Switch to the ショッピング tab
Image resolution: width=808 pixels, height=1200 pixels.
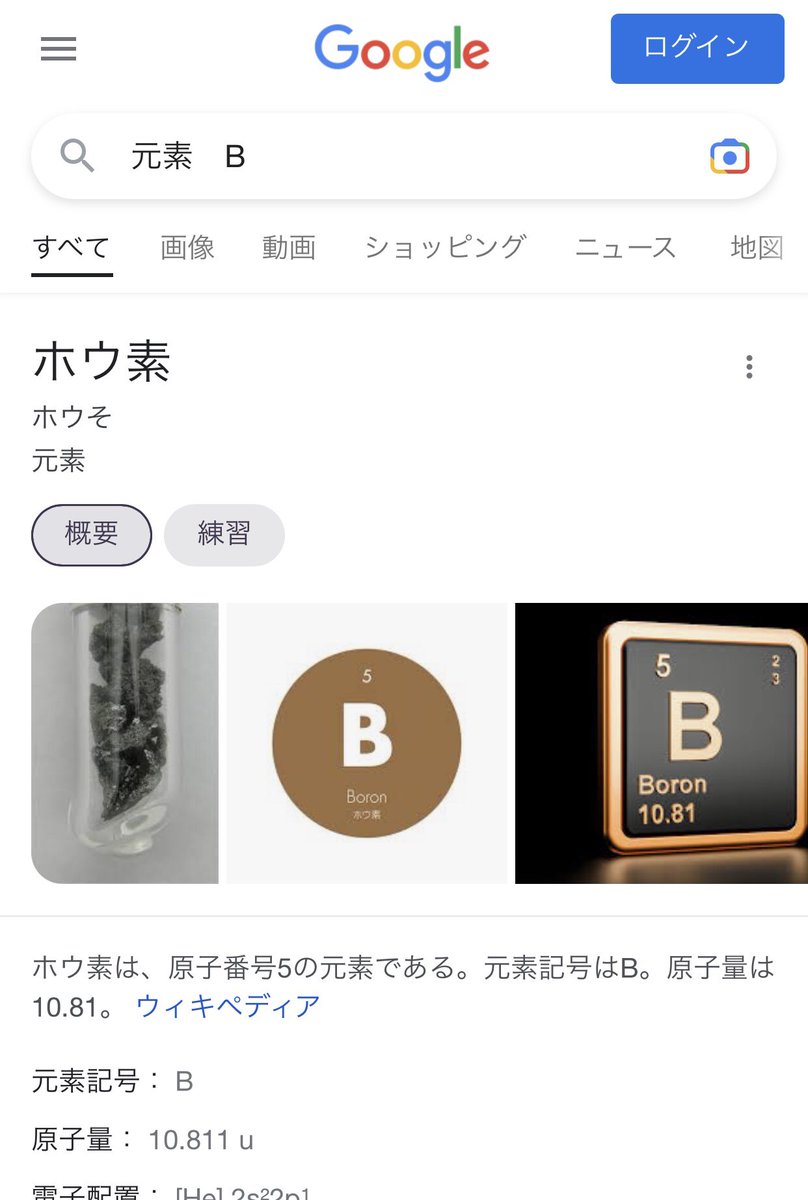point(445,247)
